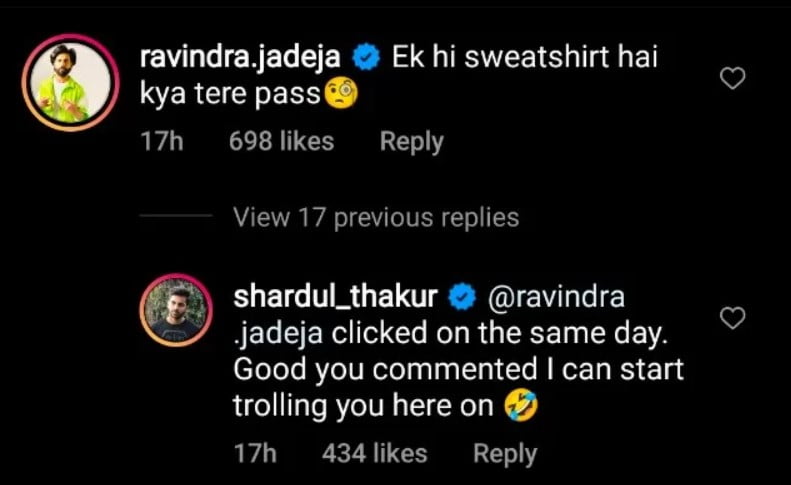
Task: Reply to ravindra.jadeja's comment
Action: pos(411,142)
